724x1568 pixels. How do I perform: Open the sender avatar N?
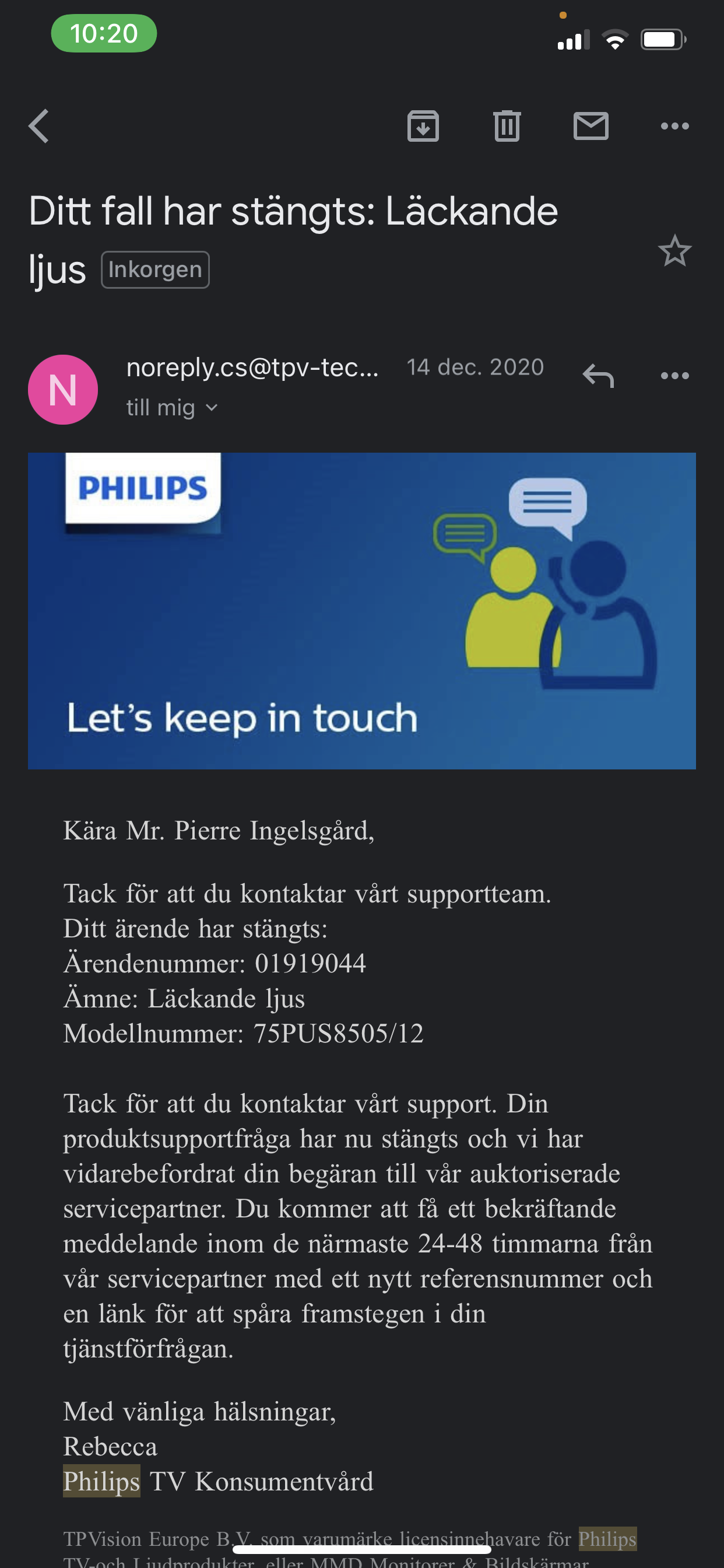(x=63, y=390)
